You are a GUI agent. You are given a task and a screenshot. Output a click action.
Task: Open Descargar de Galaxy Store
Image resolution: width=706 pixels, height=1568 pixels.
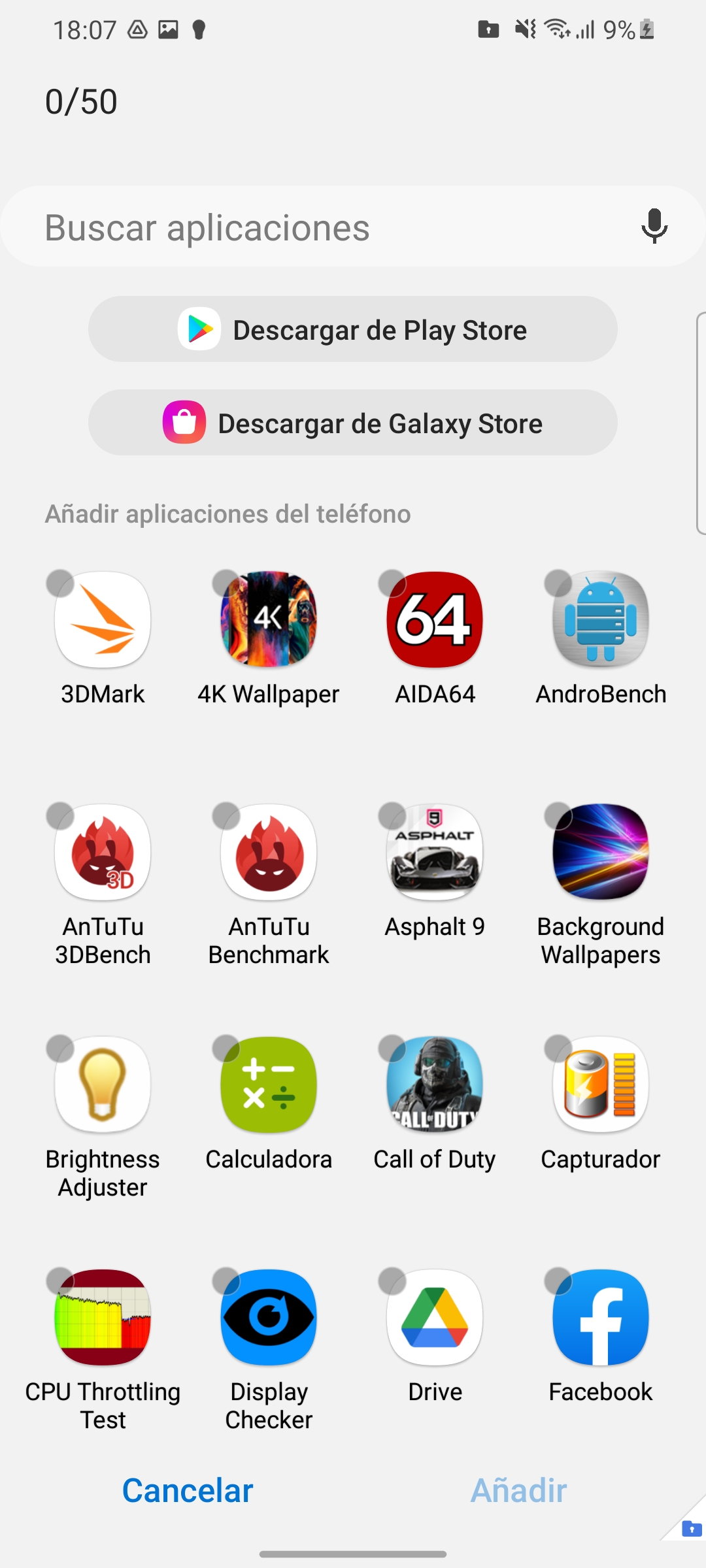coord(353,423)
